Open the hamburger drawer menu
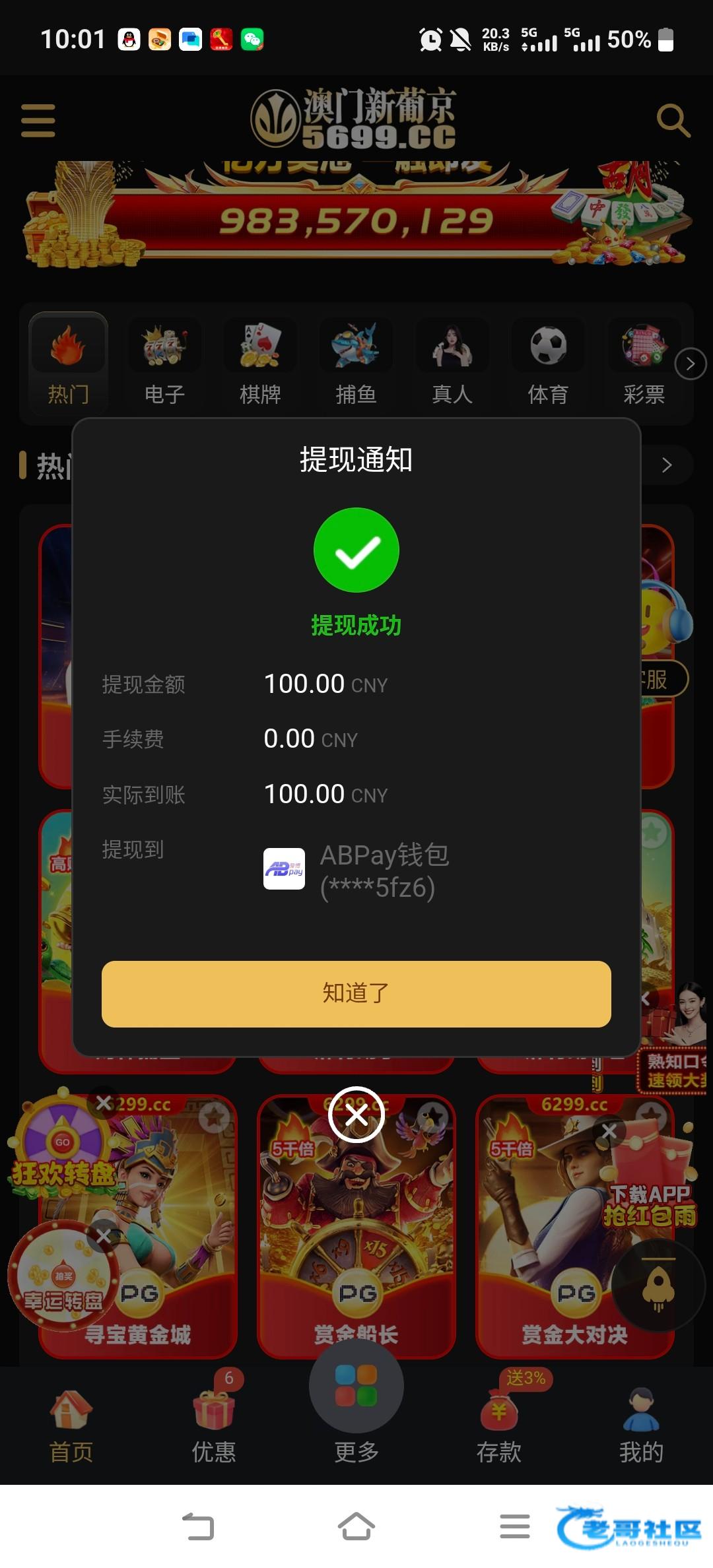The height and width of the screenshot is (1568, 713). pos(38,120)
